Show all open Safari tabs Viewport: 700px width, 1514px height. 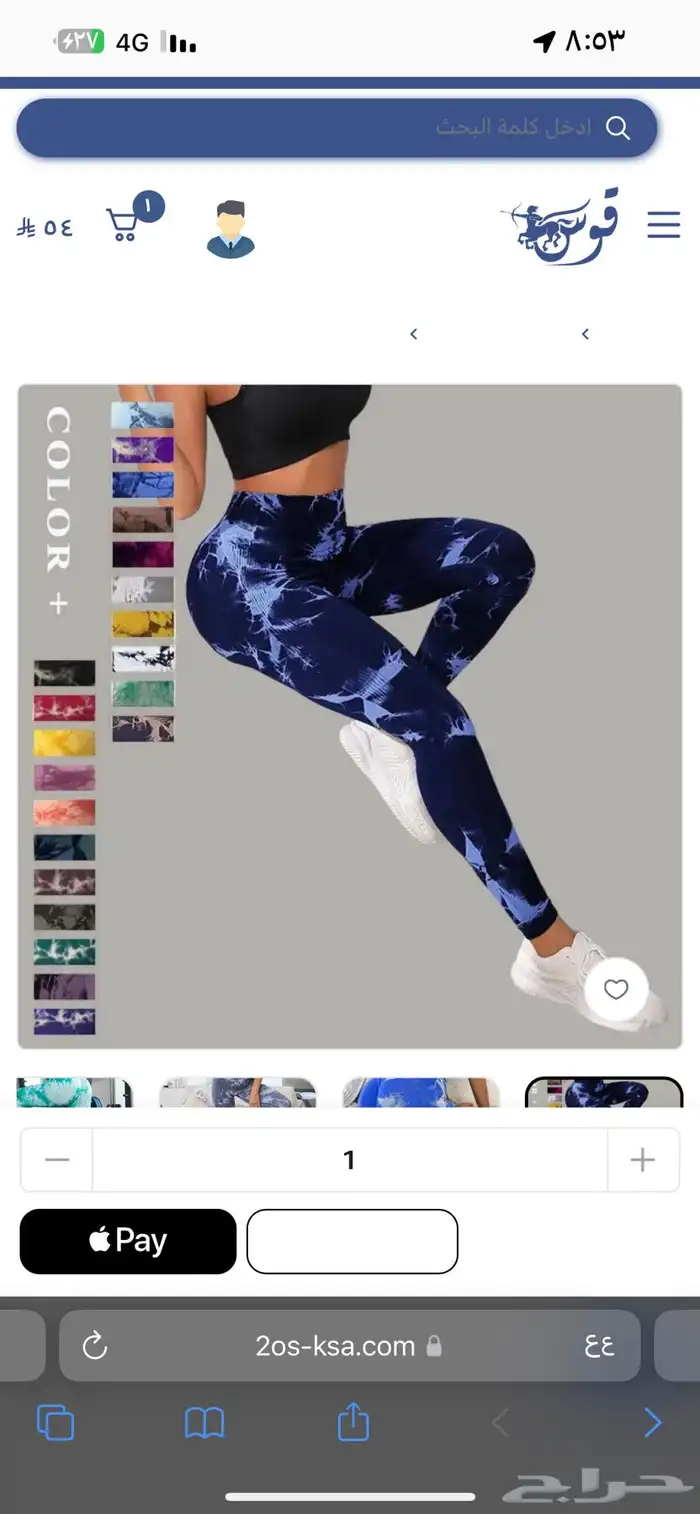coord(55,1422)
